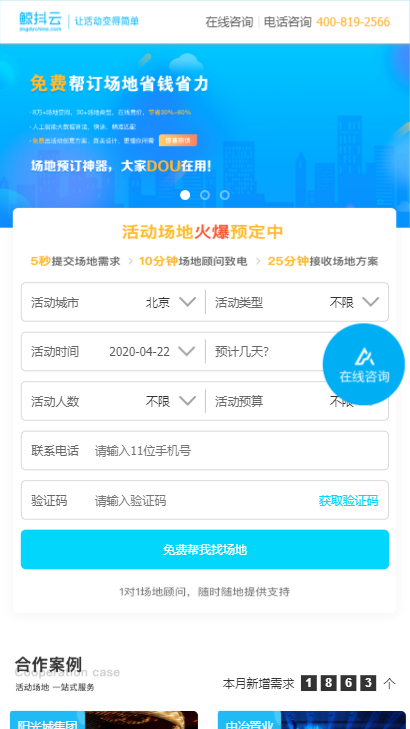Image resolution: width=410 pixels, height=729 pixels.
Task: Tap the 鲸抖云 logo to go home
Action: coord(40,21)
